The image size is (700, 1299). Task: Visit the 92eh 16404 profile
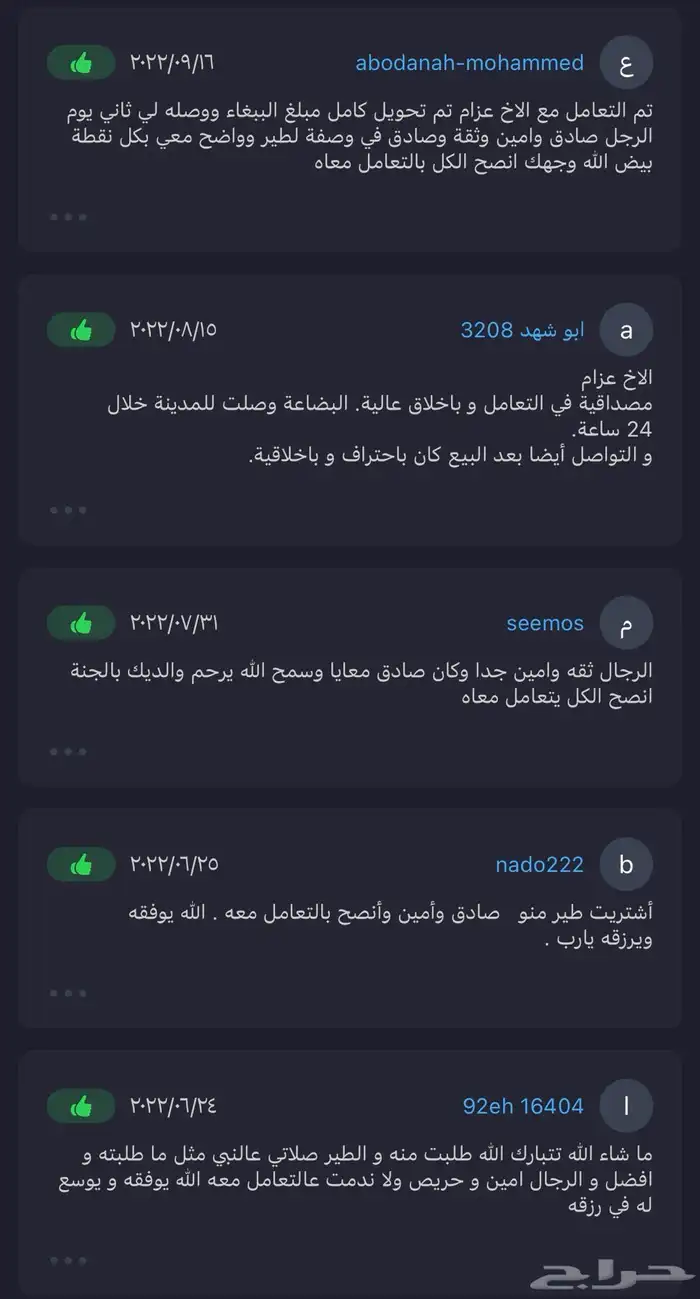pos(523,1106)
